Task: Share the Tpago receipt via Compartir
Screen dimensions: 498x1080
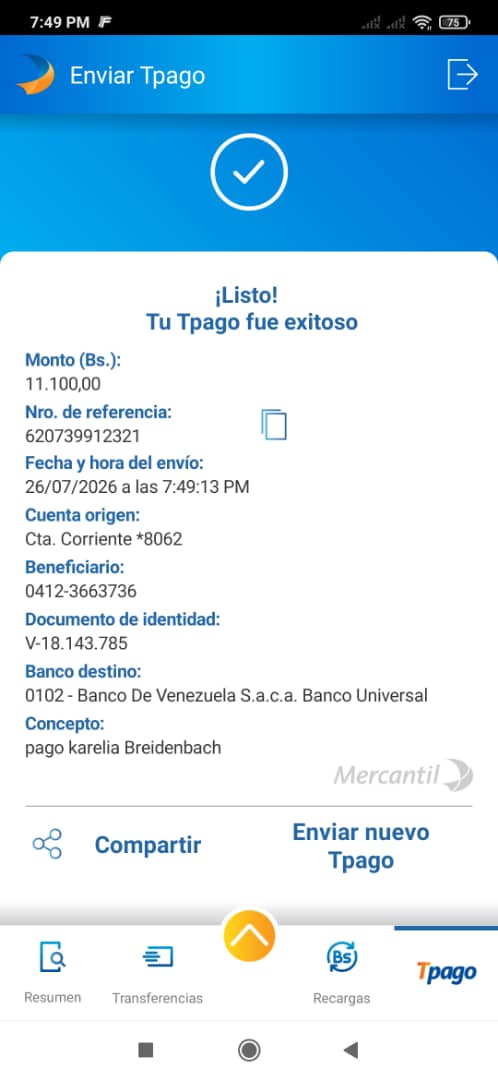Action: [116, 844]
